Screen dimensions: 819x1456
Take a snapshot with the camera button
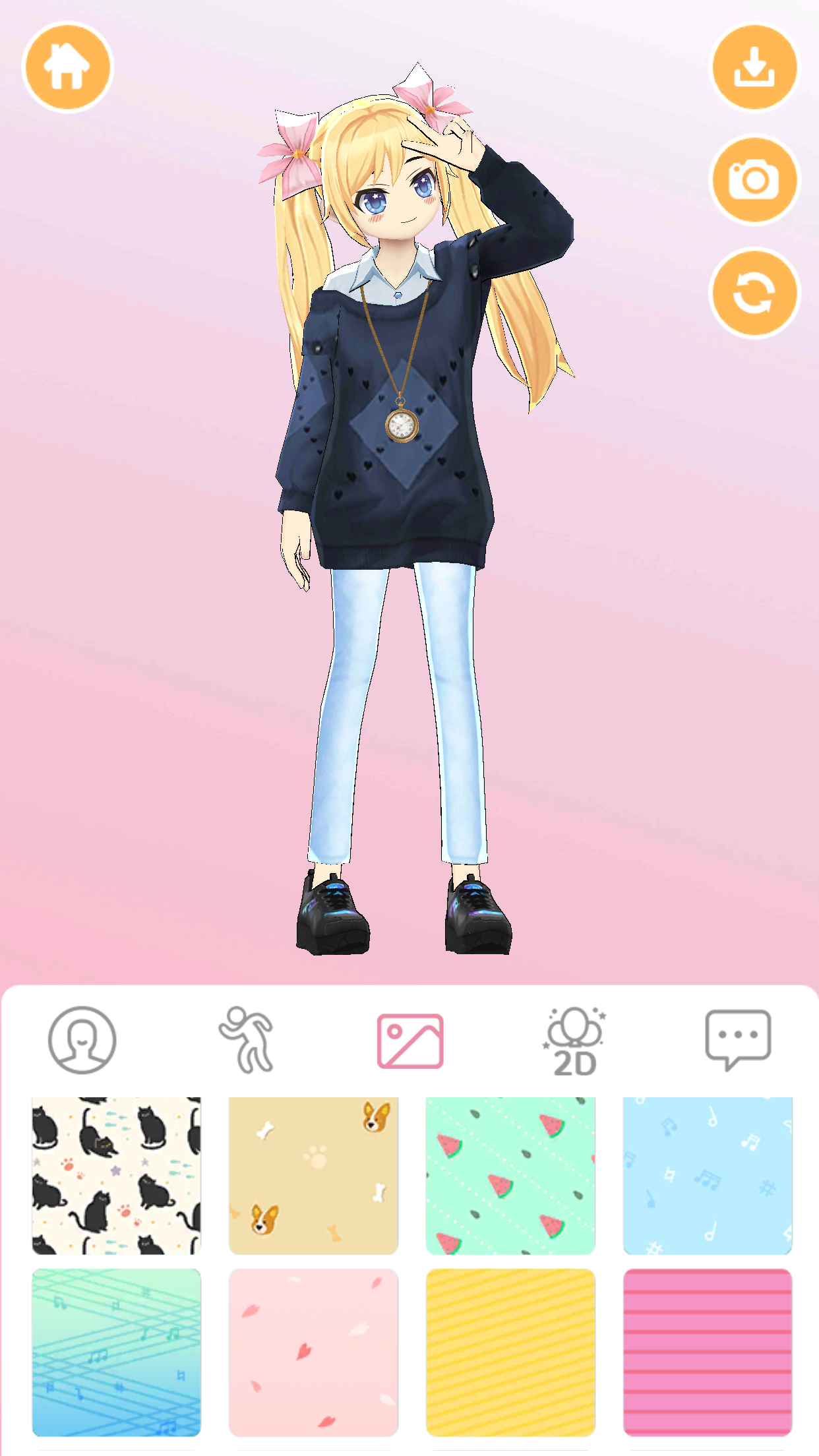pyautogui.click(x=754, y=179)
